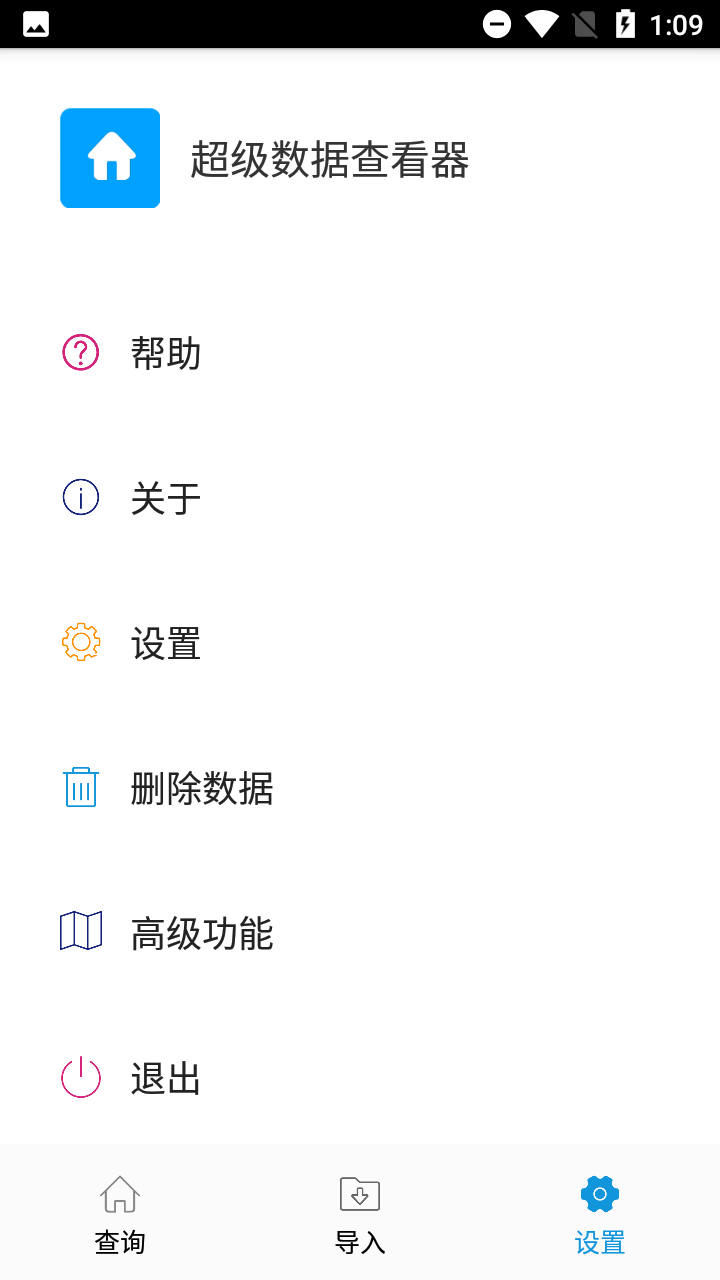Viewport: 720px width, 1280px height.
Task: Tap 退出 to exit the app
Action: (360, 1078)
